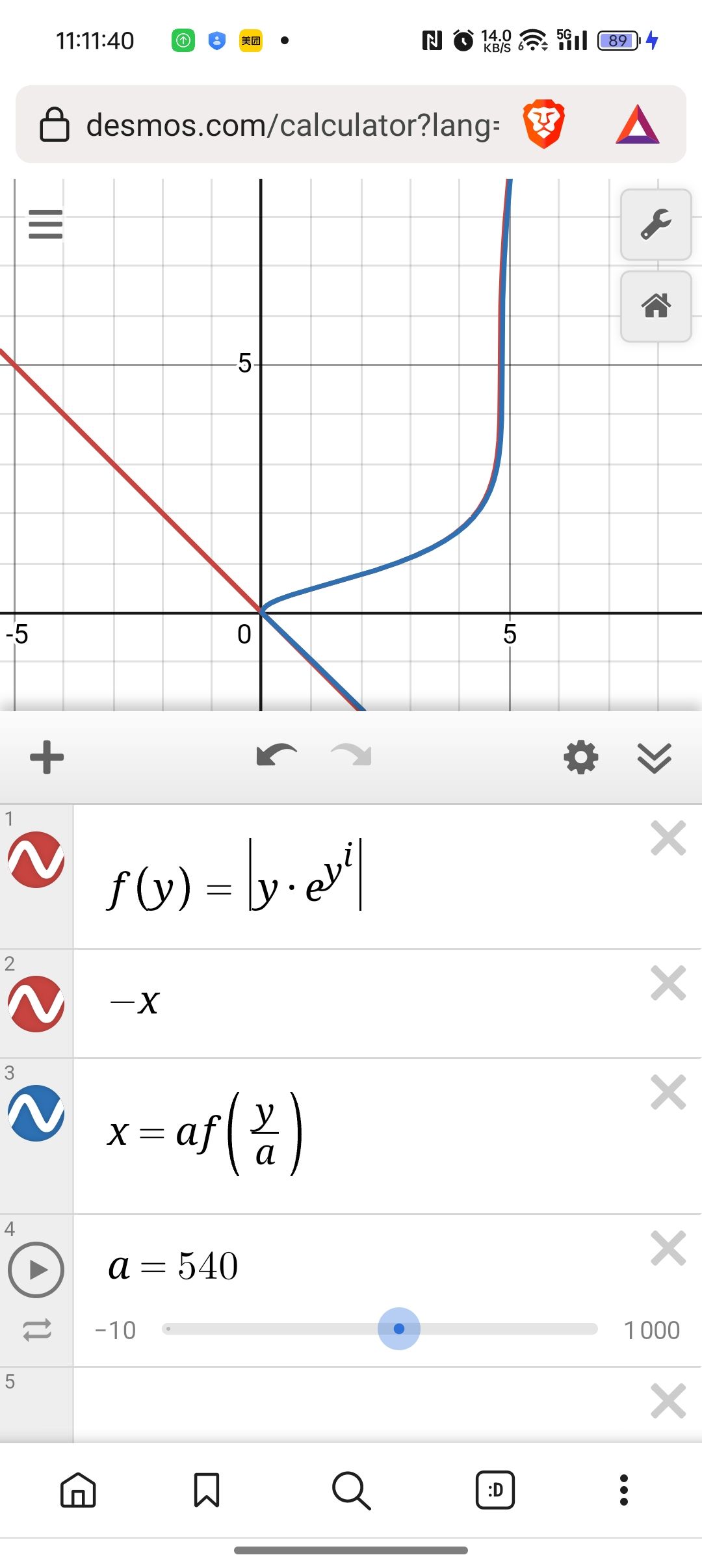
Task: Change slider a animation loop mode
Action: [x=37, y=1330]
